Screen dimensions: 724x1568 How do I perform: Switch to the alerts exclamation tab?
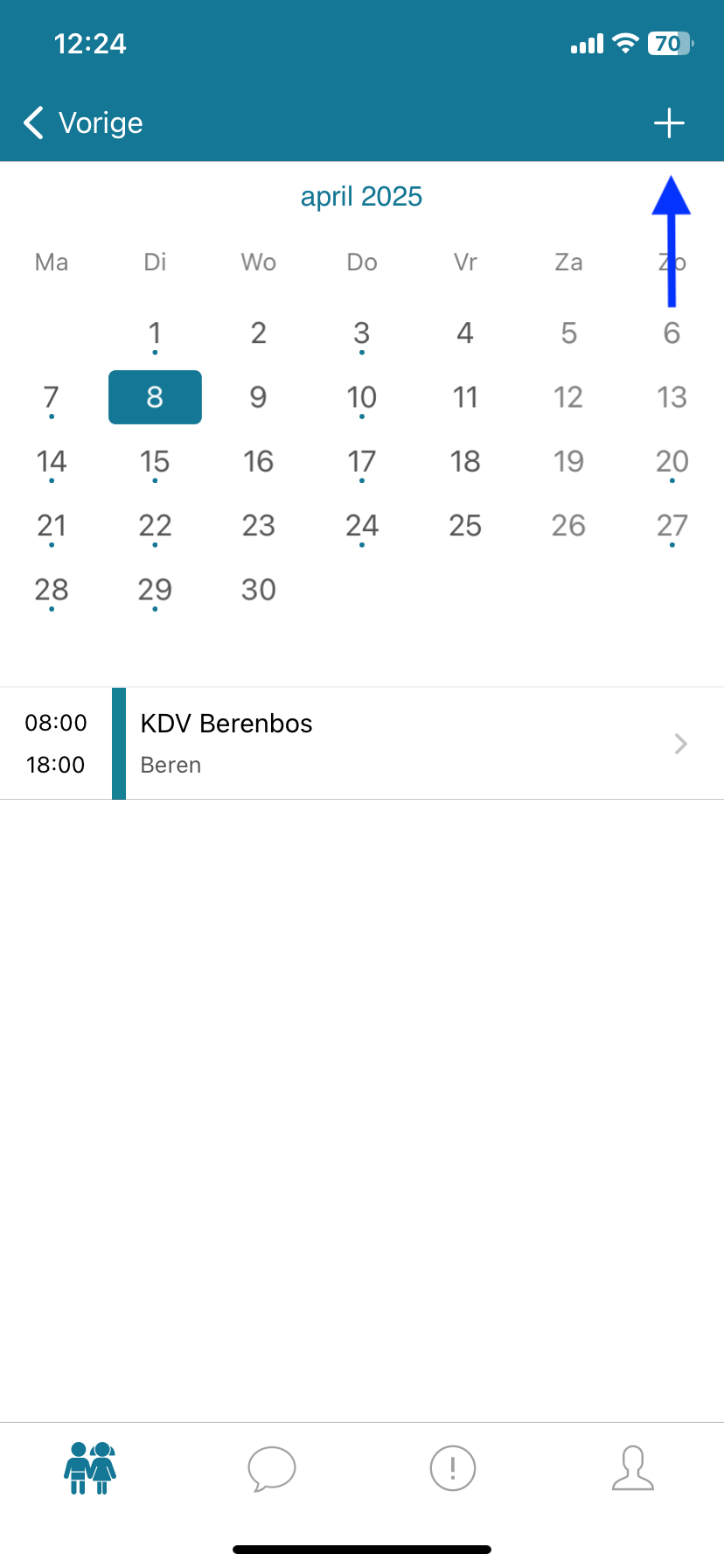[x=452, y=1467]
